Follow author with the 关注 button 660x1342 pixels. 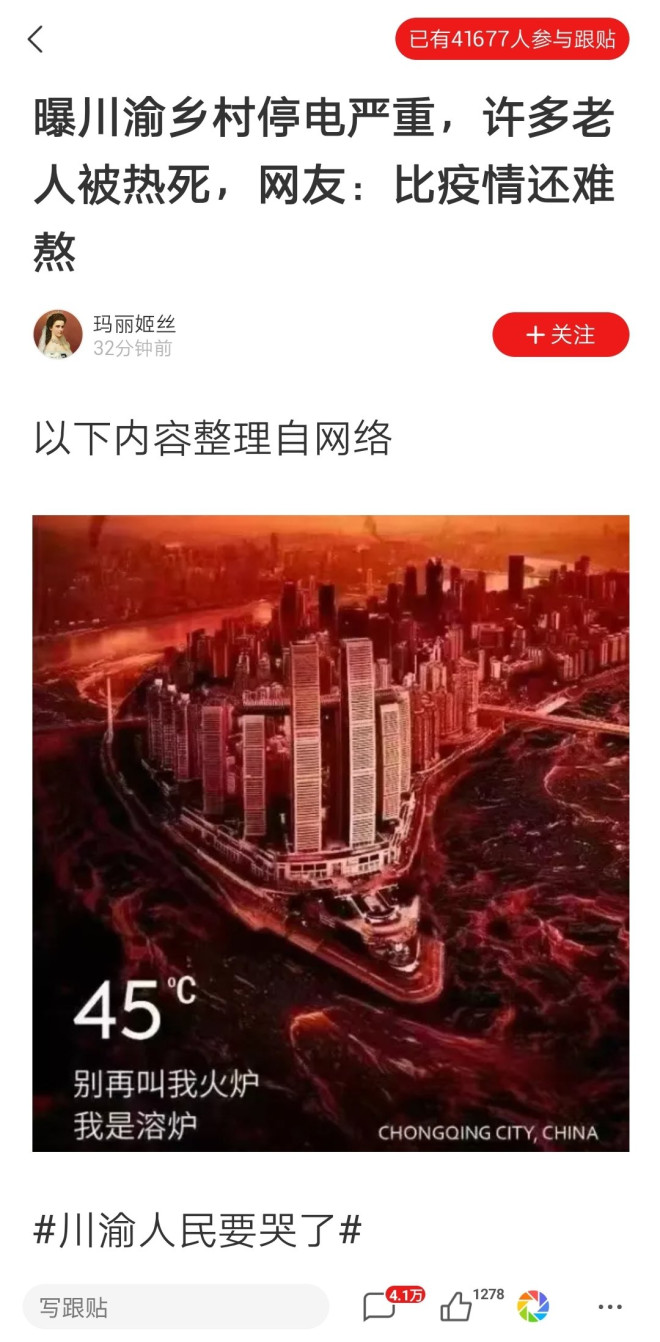pyautogui.click(x=561, y=334)
